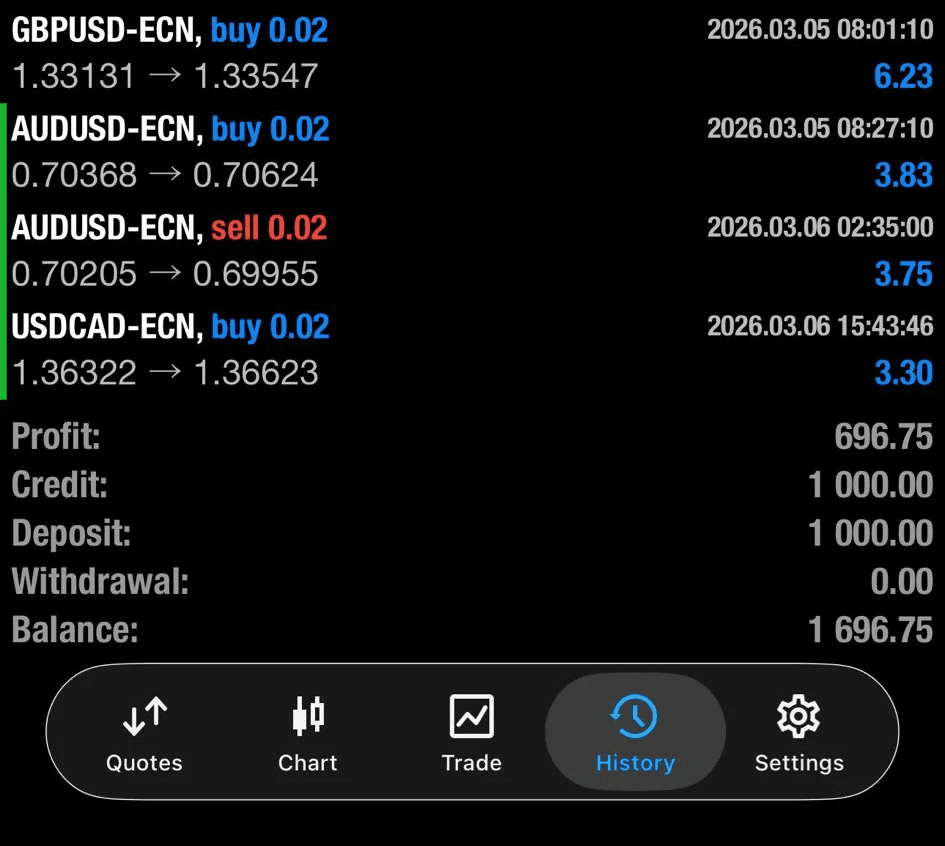945x846 pixels.
Task: Expand the GBPUSD-ECN buy 0.02 trade
Action: (x=472, y=53)
